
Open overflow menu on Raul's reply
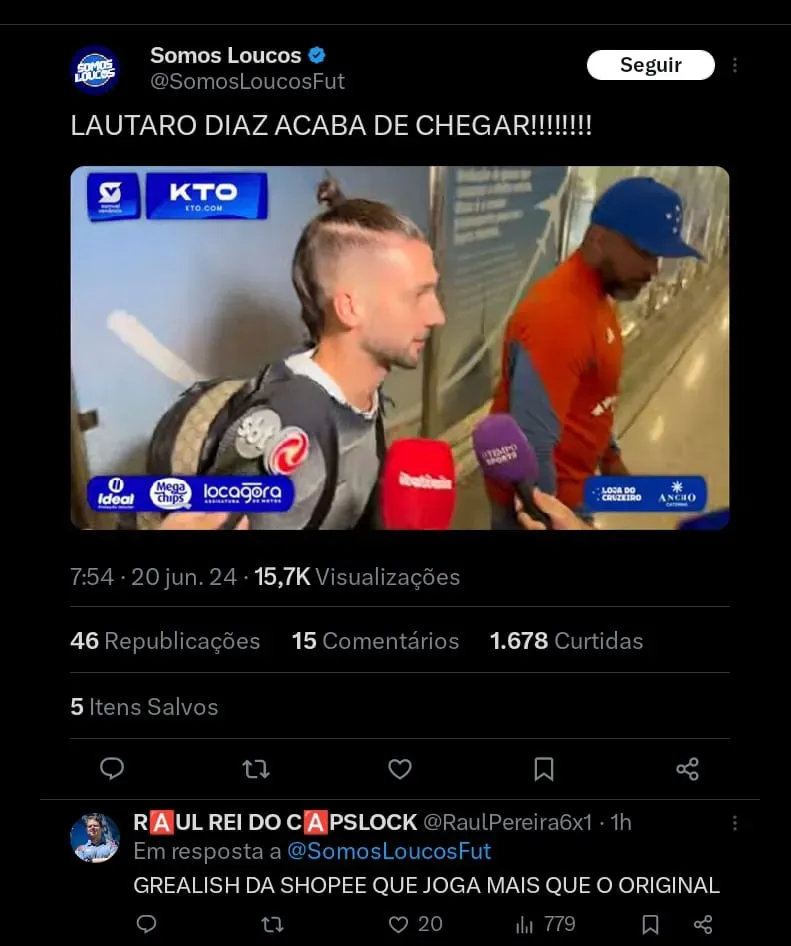click(735, 823)
